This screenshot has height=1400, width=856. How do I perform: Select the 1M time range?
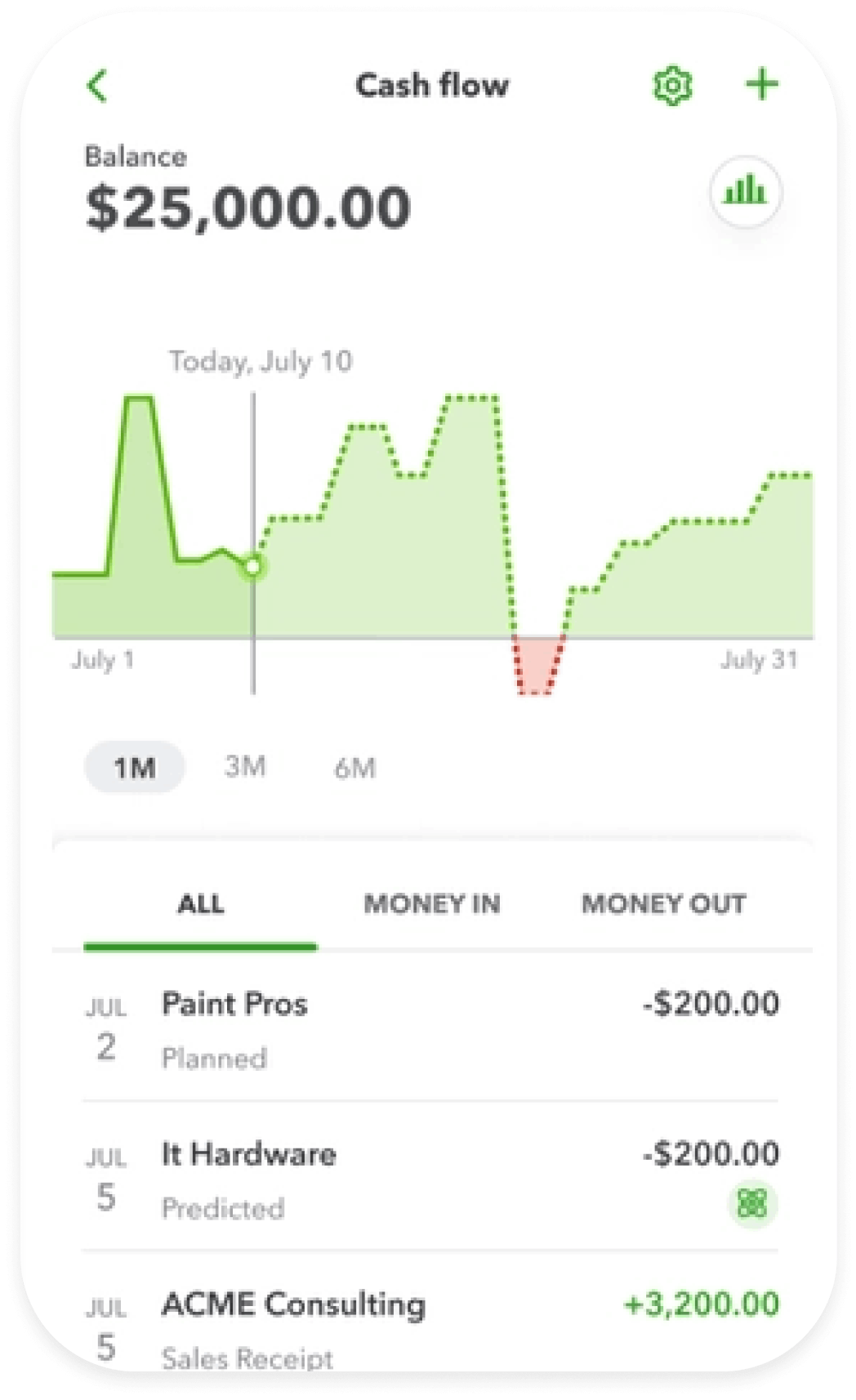tap(134, 766)
